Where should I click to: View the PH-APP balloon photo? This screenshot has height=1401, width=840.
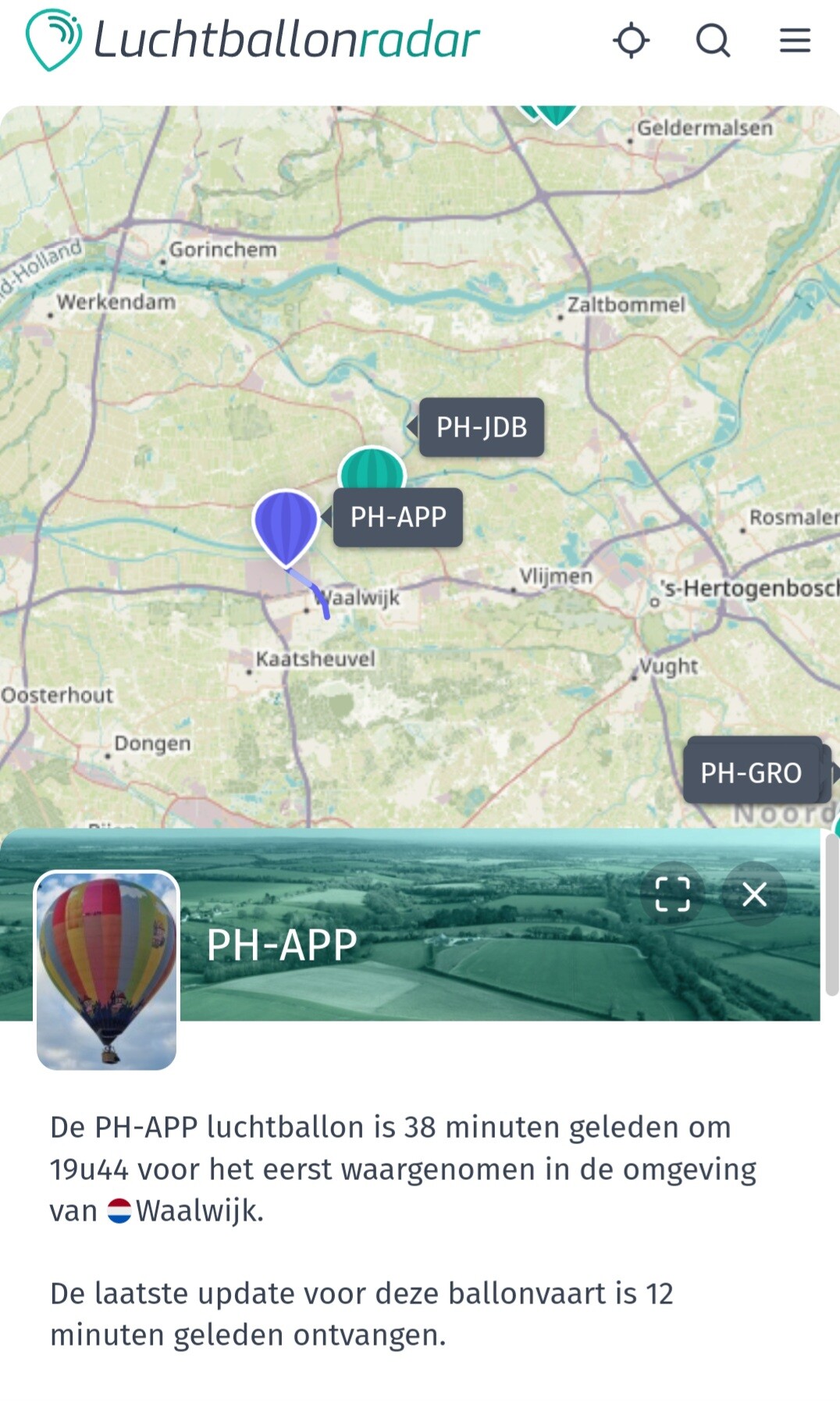click(x=107, y=970)
